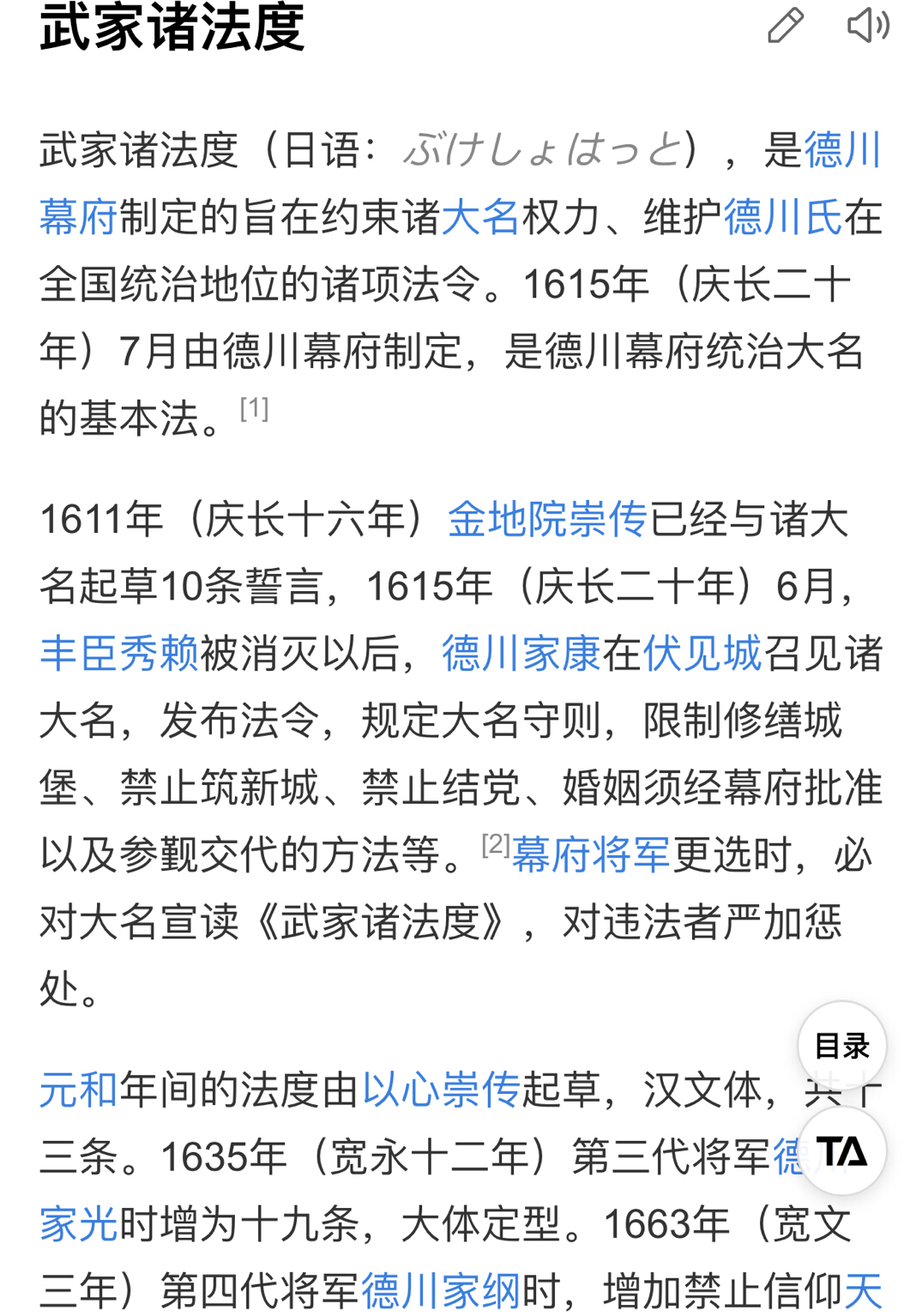The image size is (910, 1316).
Task: Open the 金地院崇传 link
Action: (547, 520)
